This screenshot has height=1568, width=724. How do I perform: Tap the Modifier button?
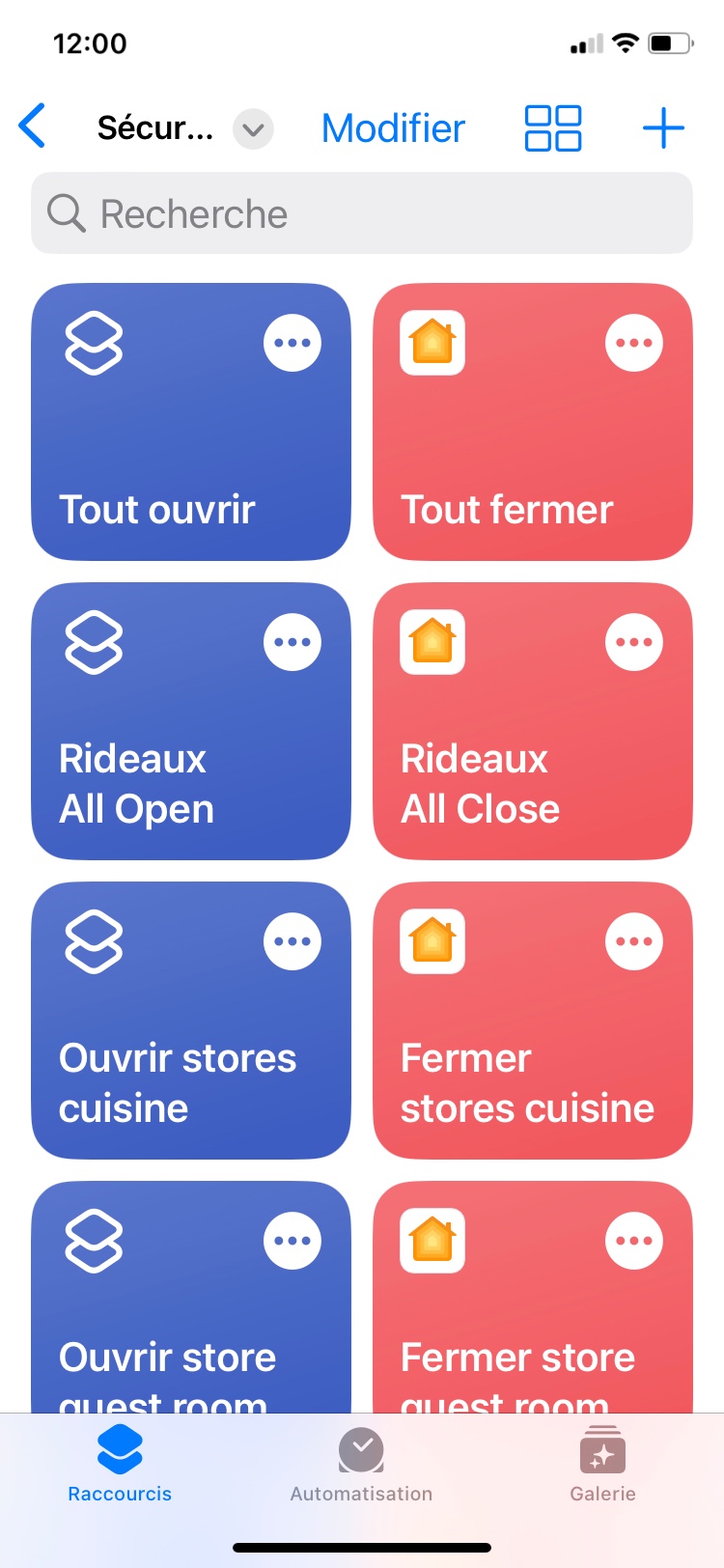393,128
